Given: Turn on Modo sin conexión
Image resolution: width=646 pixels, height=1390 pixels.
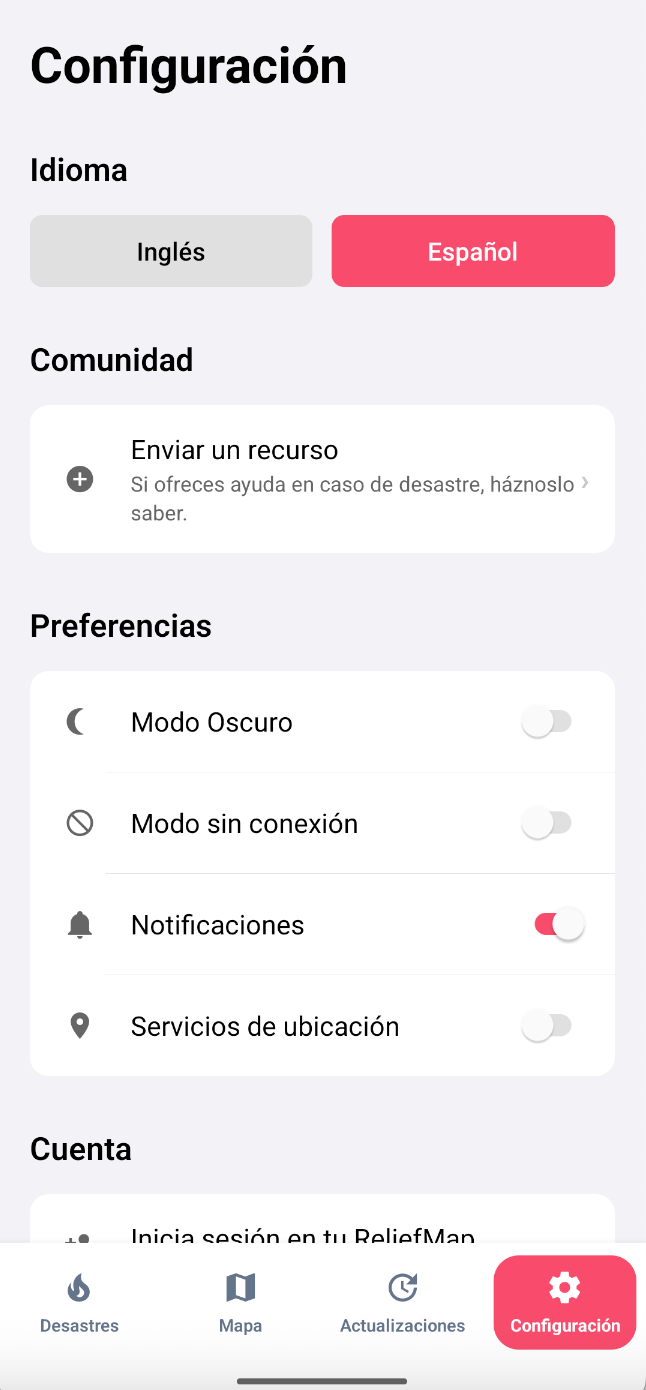Looking at the screenshot, I should 546,823.
